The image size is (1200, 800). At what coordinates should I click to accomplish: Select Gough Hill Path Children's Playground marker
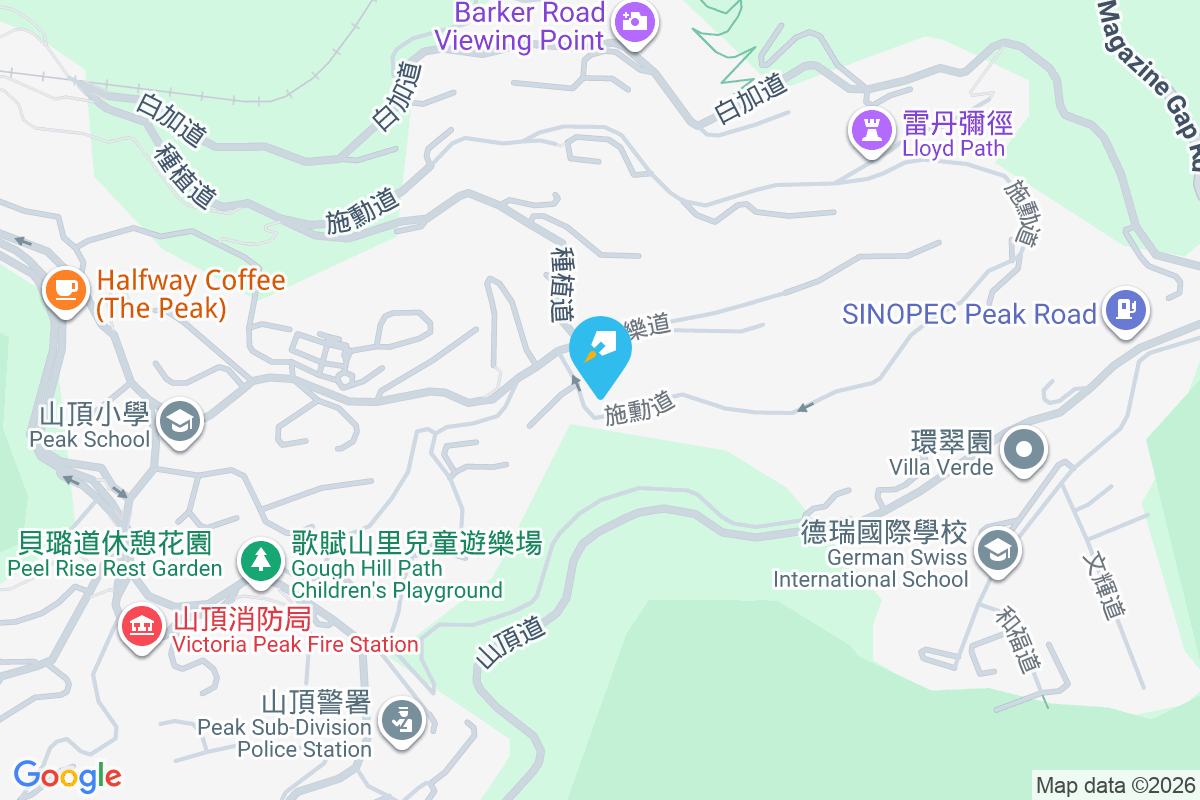click(x=261, y=558)
